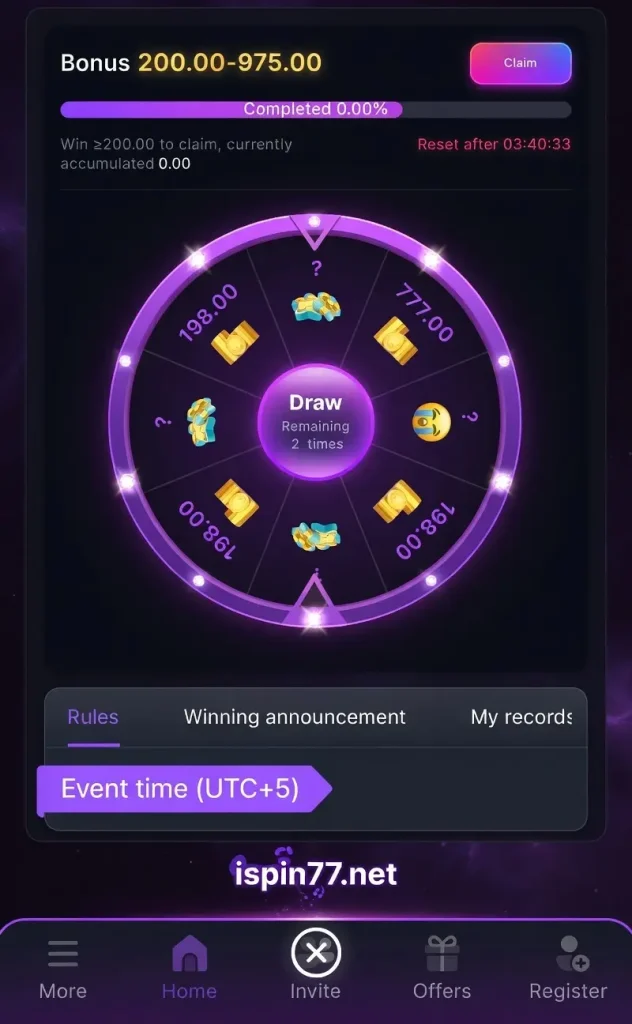Image resolution: width=632 pixels, height=1024 pixels.
Task: Spin the wheel with Draw button
Action: click(316, 421)
